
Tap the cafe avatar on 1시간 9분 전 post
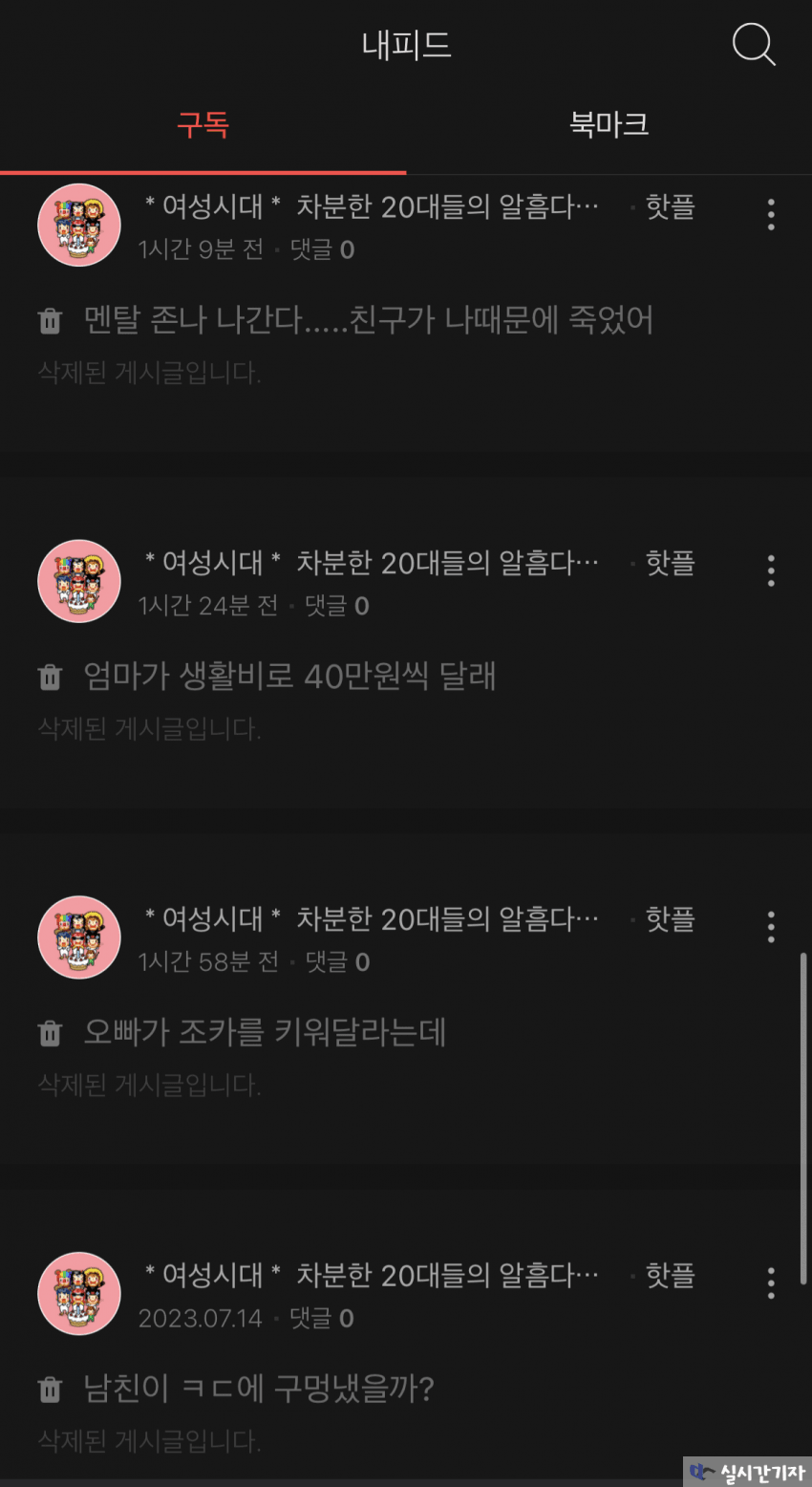79,226
